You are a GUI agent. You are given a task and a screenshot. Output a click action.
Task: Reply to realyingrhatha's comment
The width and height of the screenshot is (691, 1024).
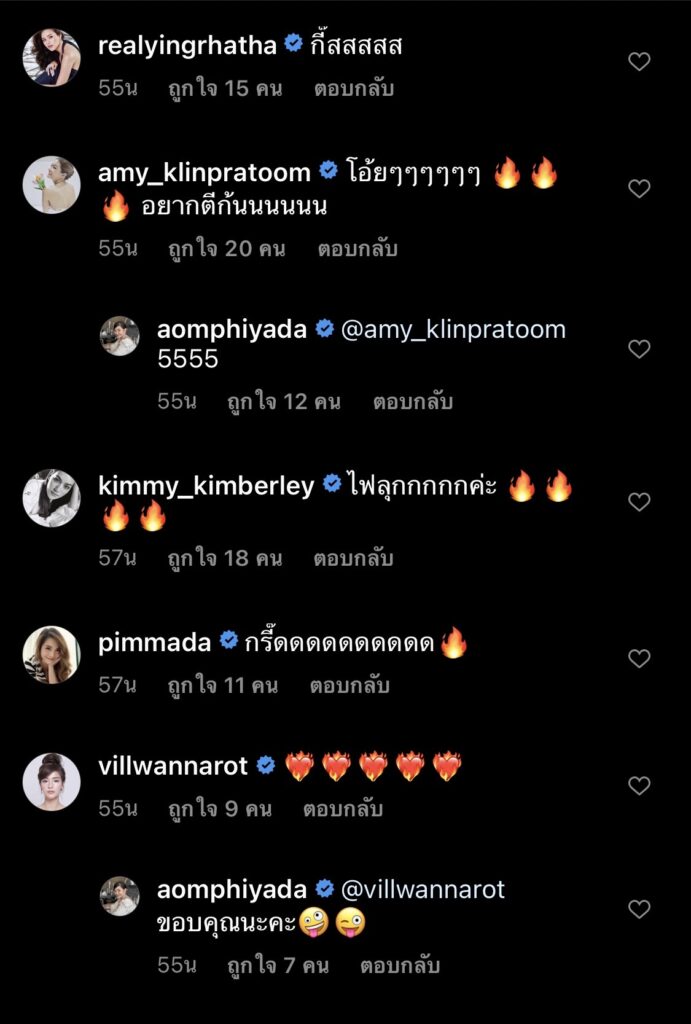tap(354, 88)
